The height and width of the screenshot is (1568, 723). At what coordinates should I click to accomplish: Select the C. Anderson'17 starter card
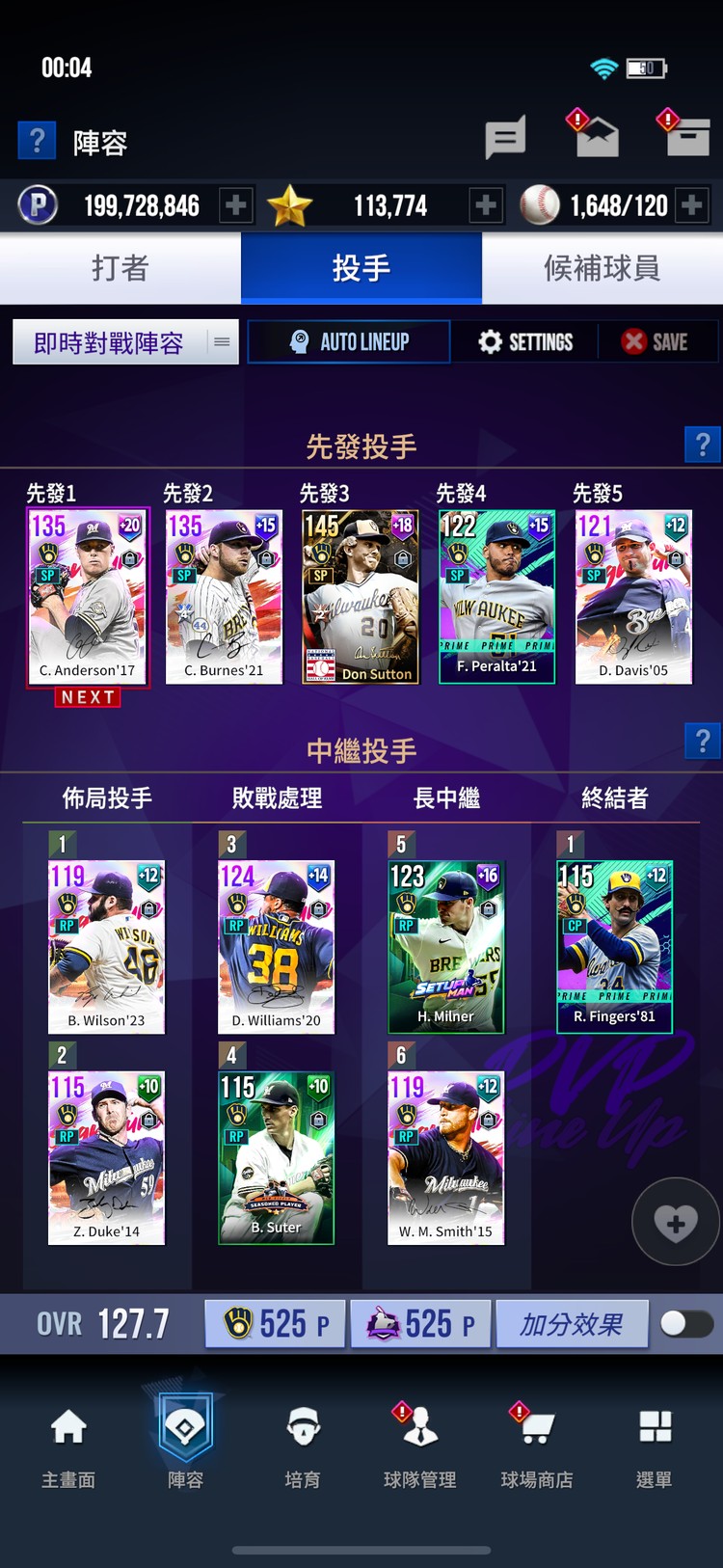[88, 597]
